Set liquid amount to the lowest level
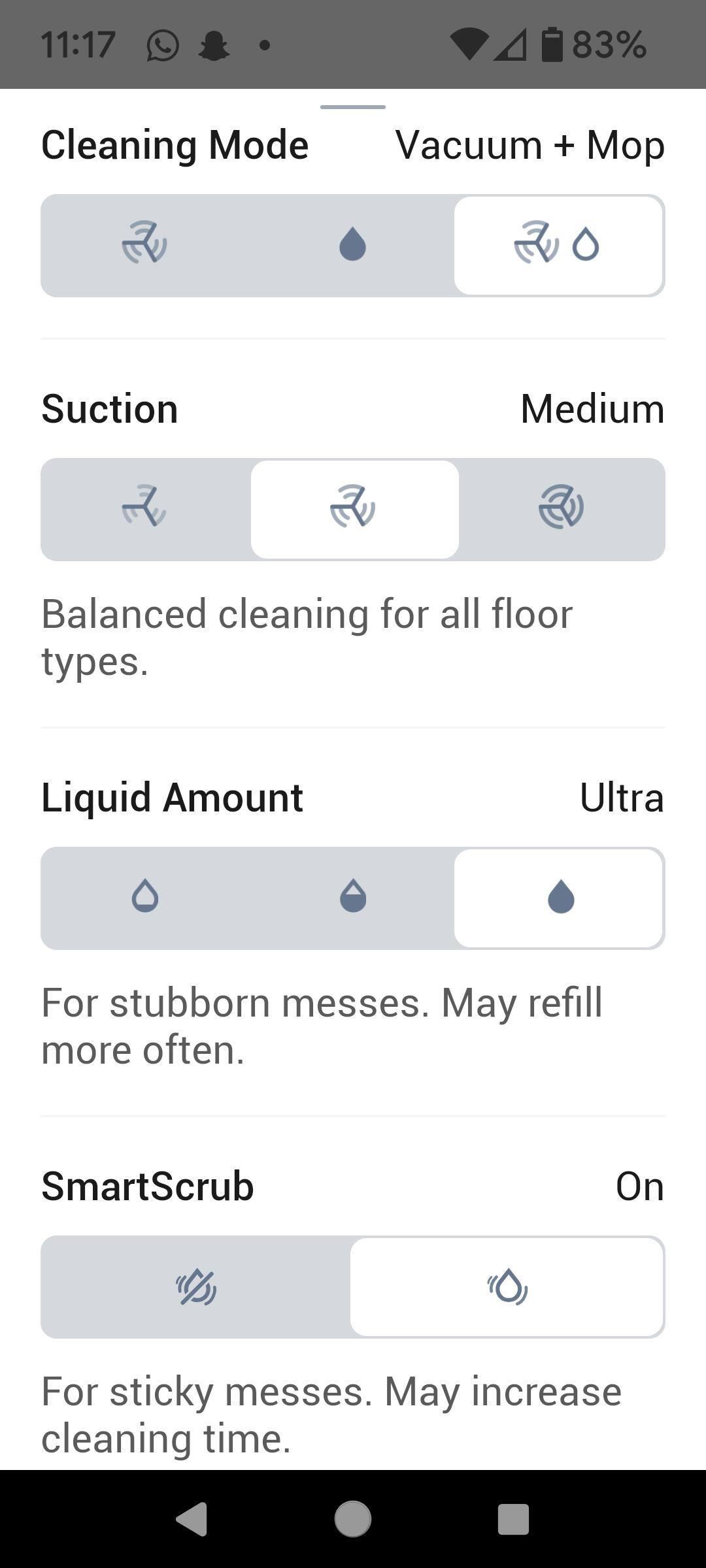This screenshot has width=706, height=1568. point(144,897)
